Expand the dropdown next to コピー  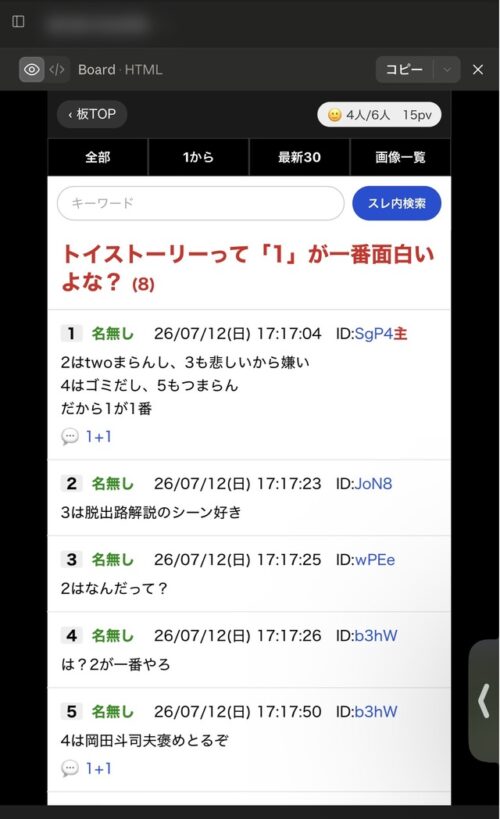tap(447, 69)
